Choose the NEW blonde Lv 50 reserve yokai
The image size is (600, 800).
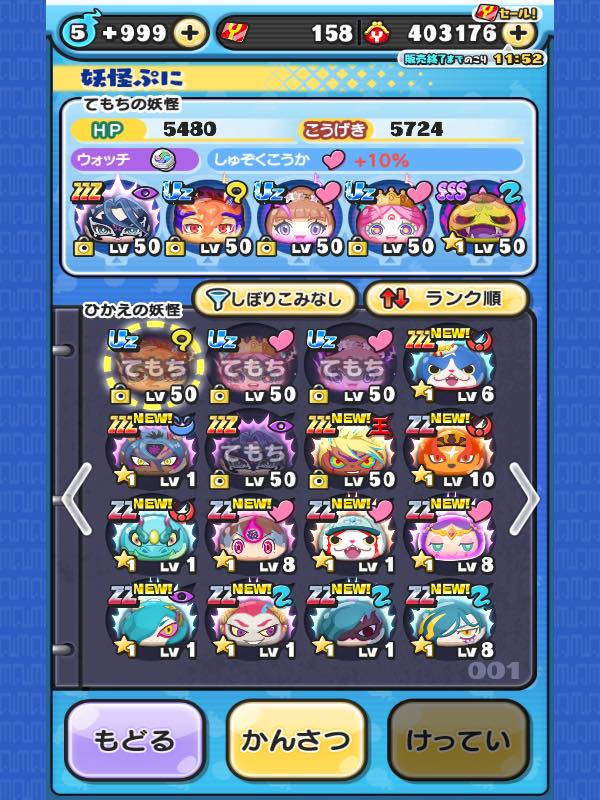point(347,452)
